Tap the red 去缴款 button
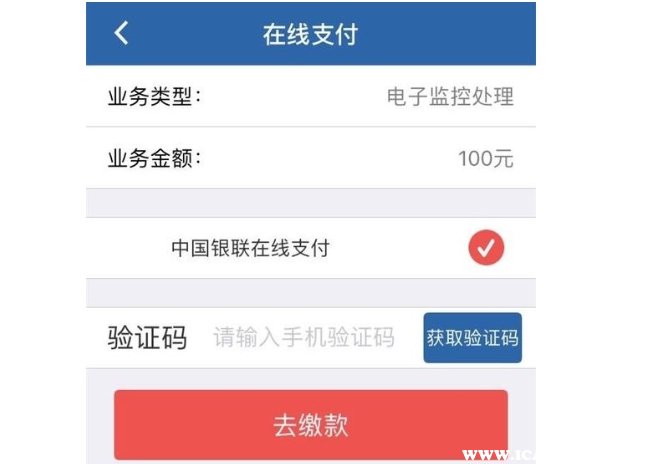This screenshot has height=464, width=653. coord(311,424)
